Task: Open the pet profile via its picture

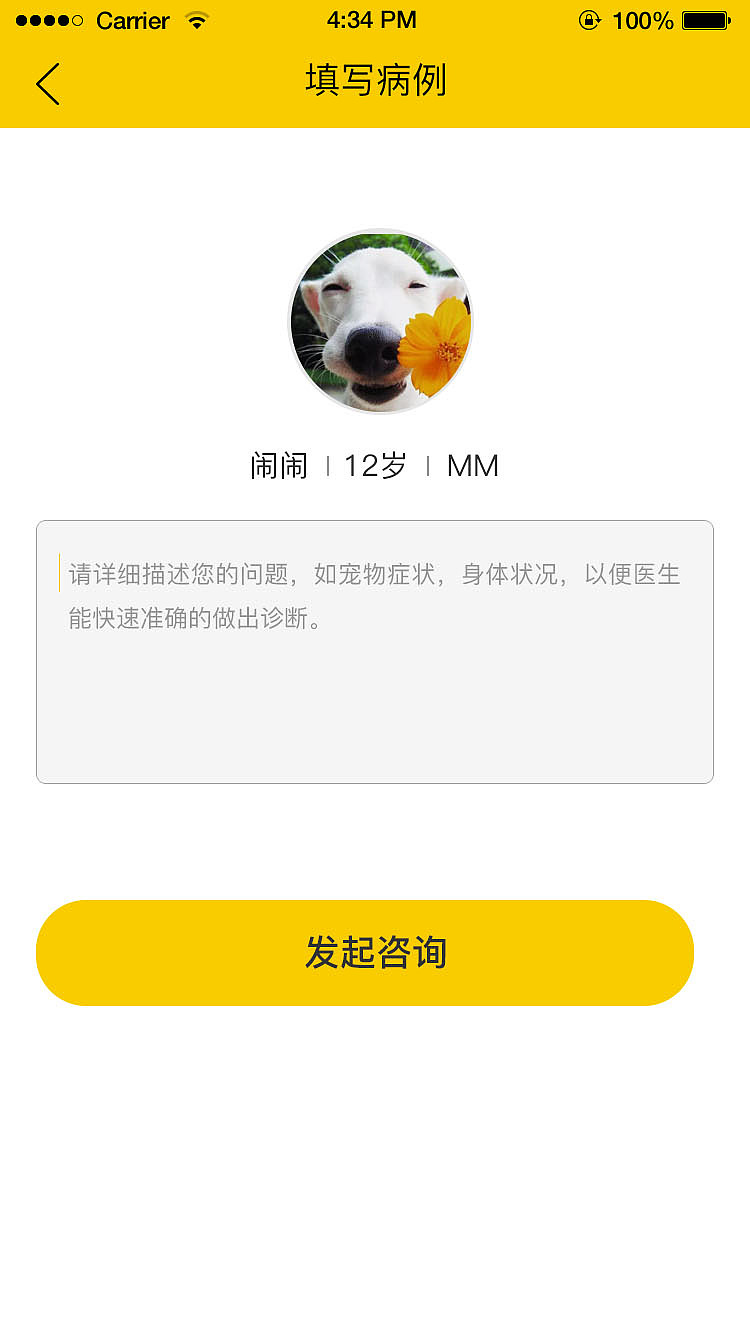Action: click(380, 320)
